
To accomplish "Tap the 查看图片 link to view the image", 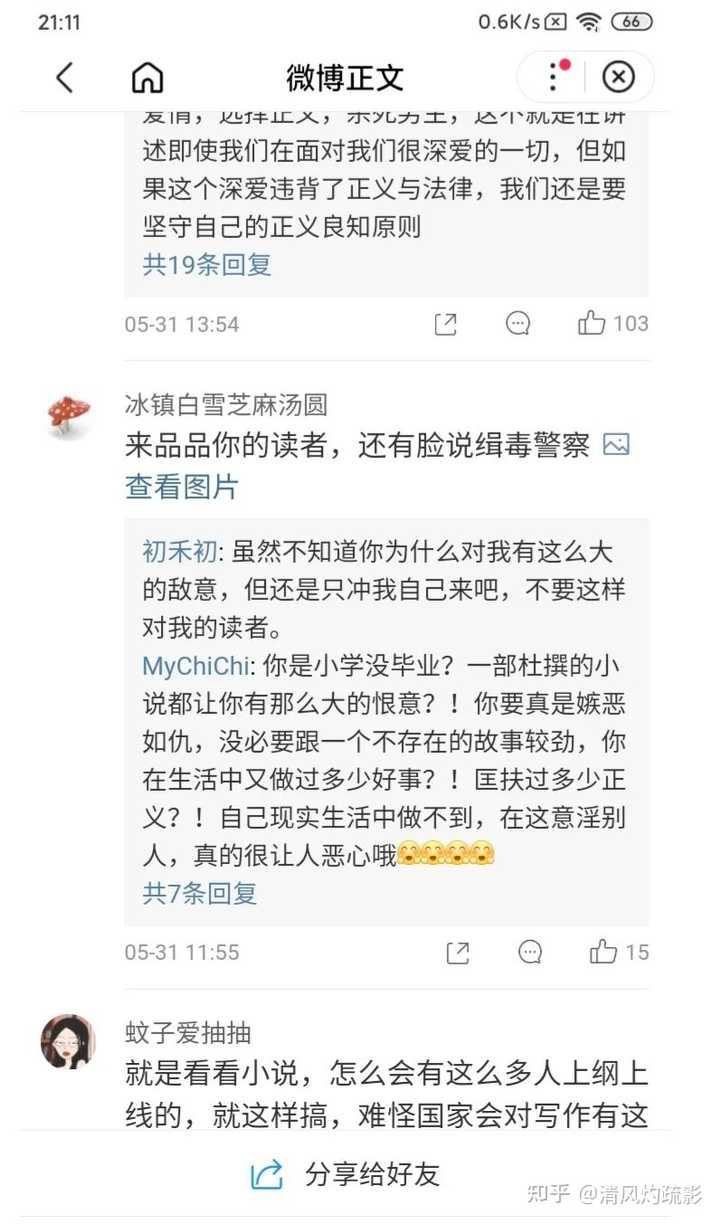I will coord(182,487).
